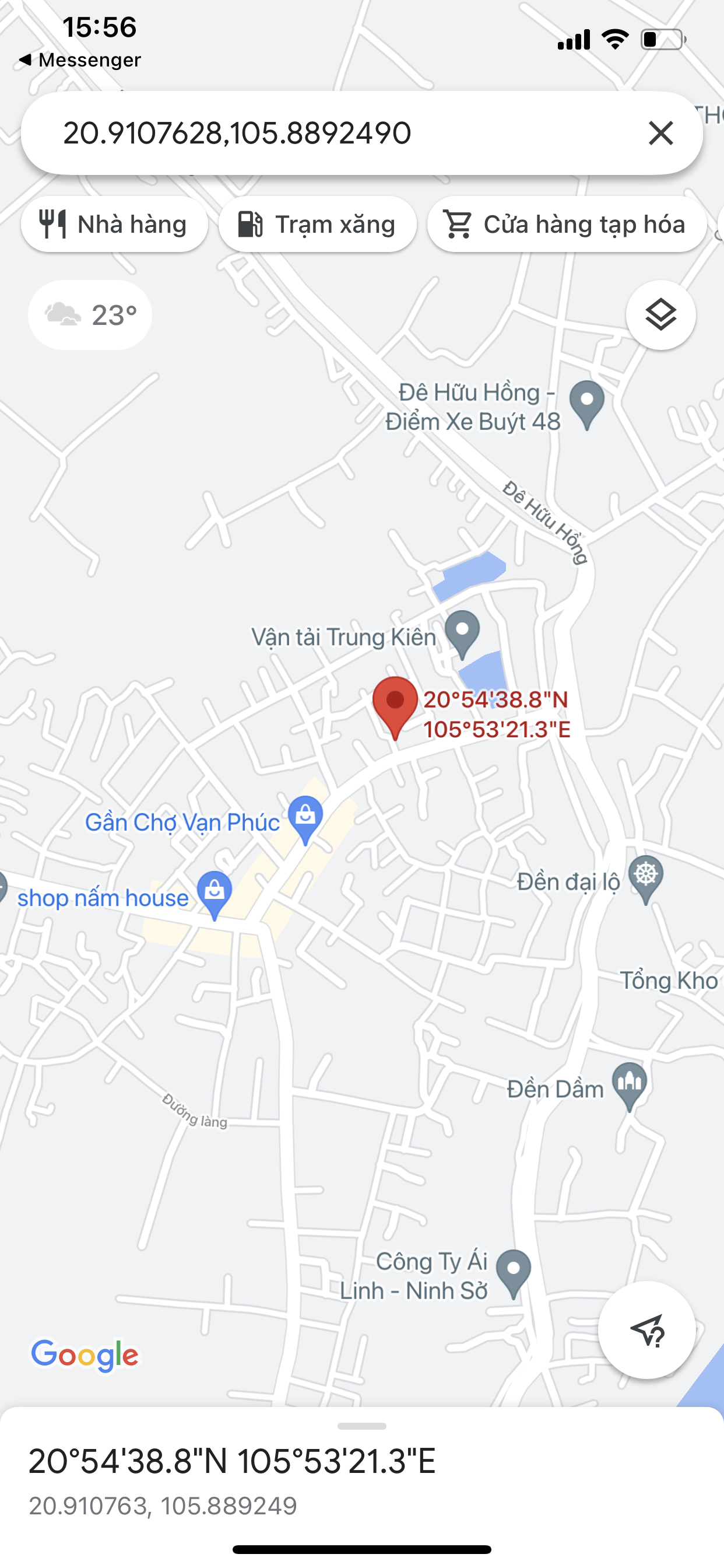Open the 23° weather widget

coord(90,314)
